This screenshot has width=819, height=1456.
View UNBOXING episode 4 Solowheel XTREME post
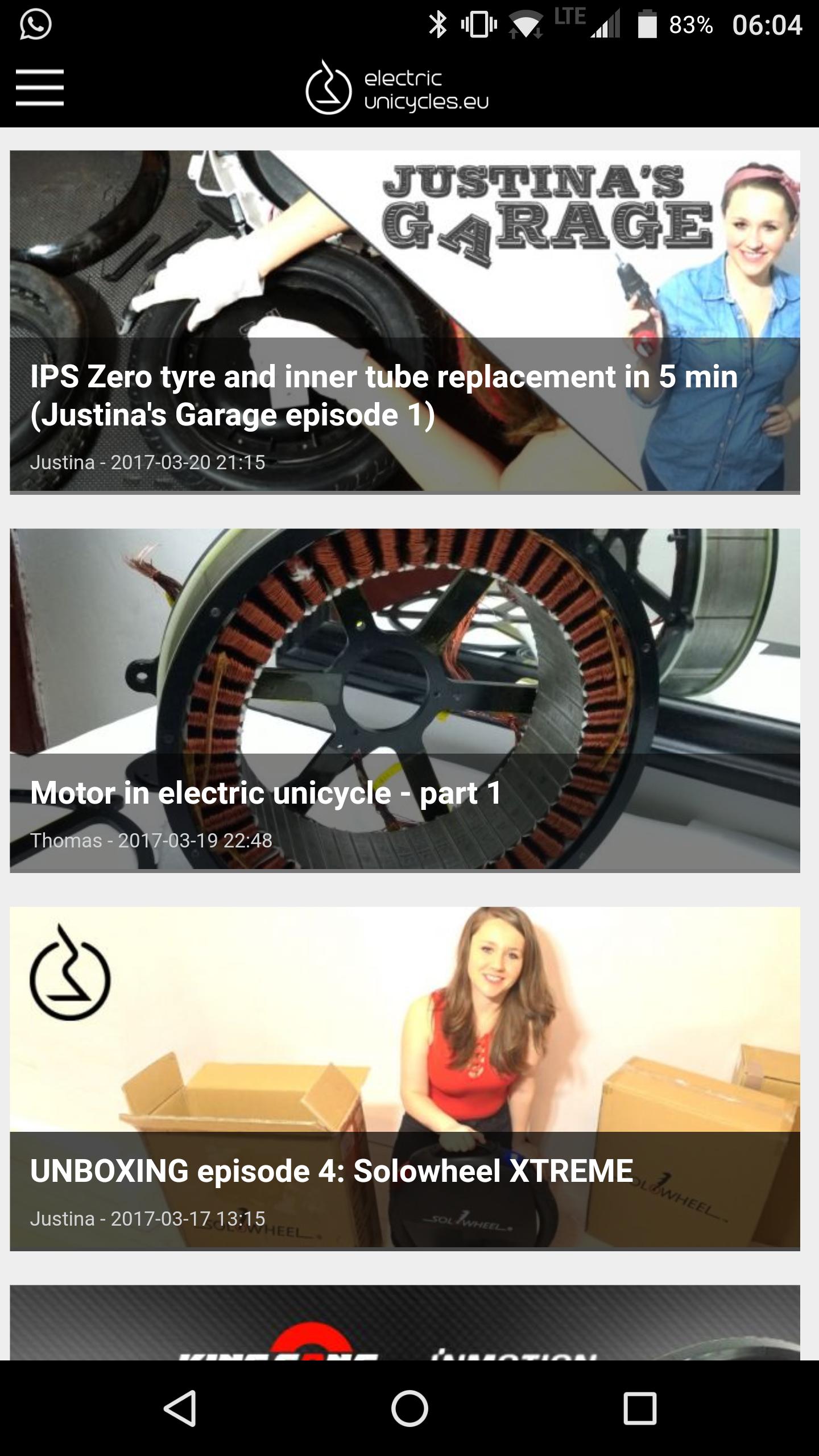405,1078
